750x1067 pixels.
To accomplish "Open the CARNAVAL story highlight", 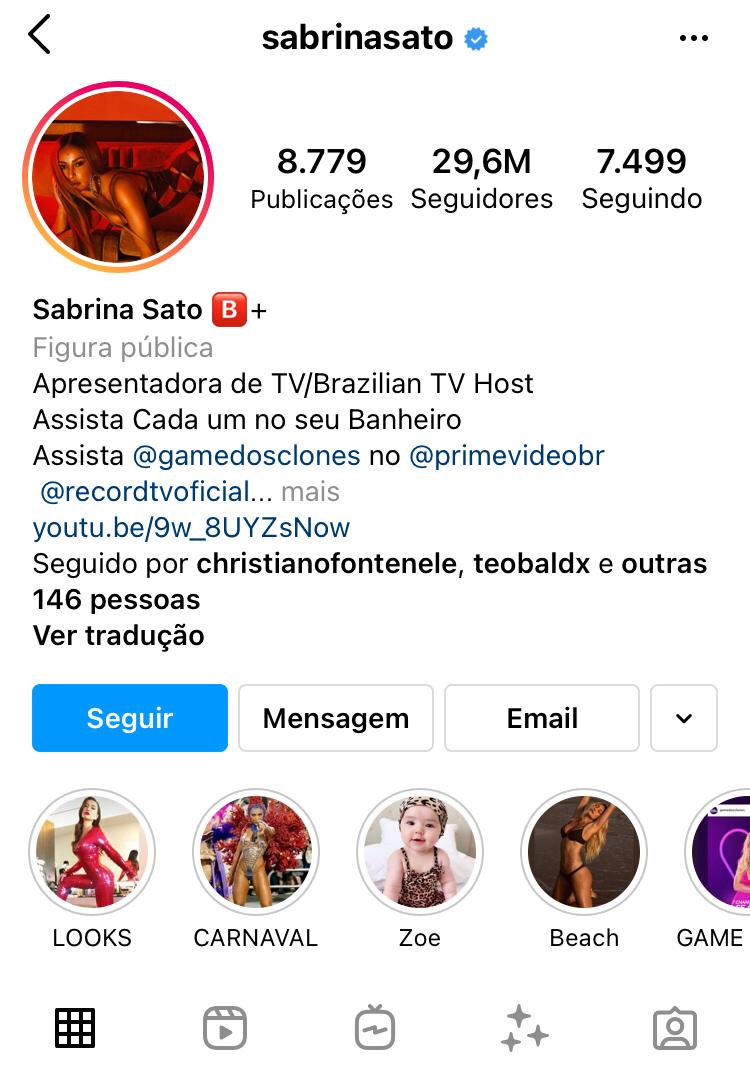I will (256, 852).
